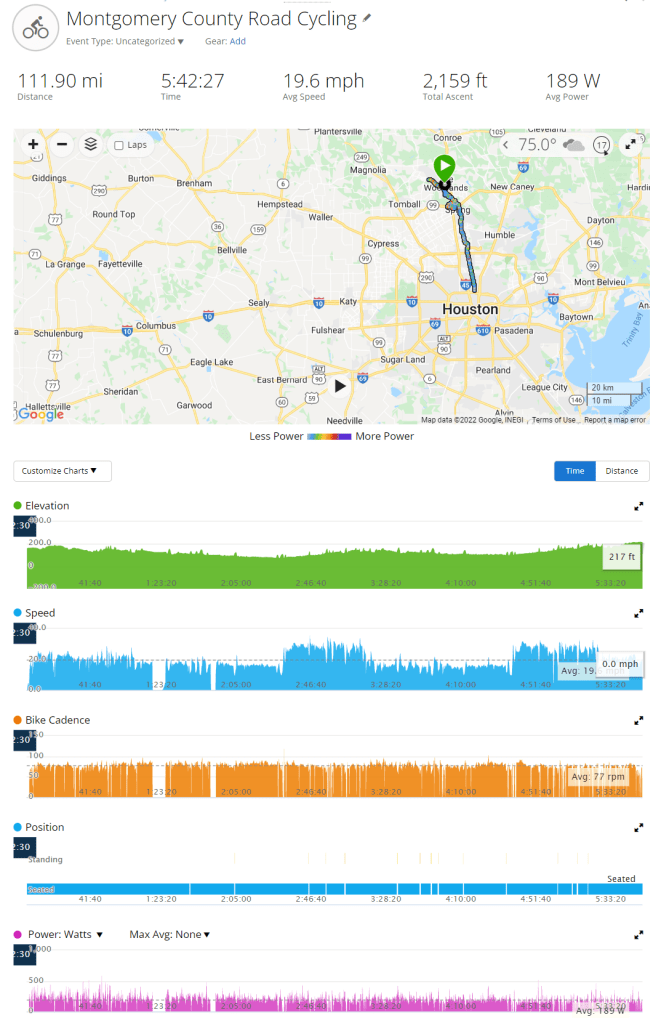Edit the activity title with pencil icon
Screen dimensions: 653x1023
coord(367,18)
